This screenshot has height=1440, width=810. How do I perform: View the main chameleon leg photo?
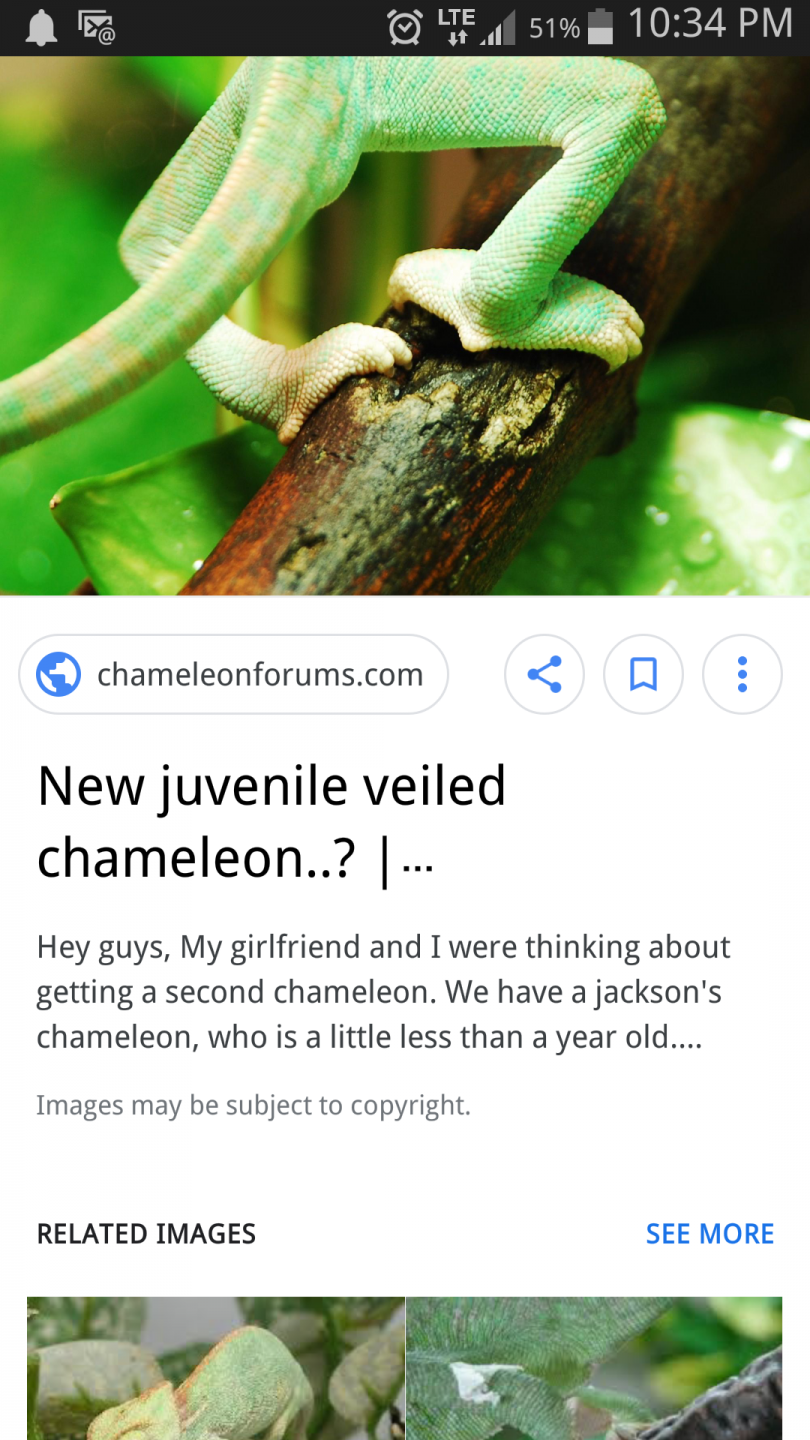point(405,326)
